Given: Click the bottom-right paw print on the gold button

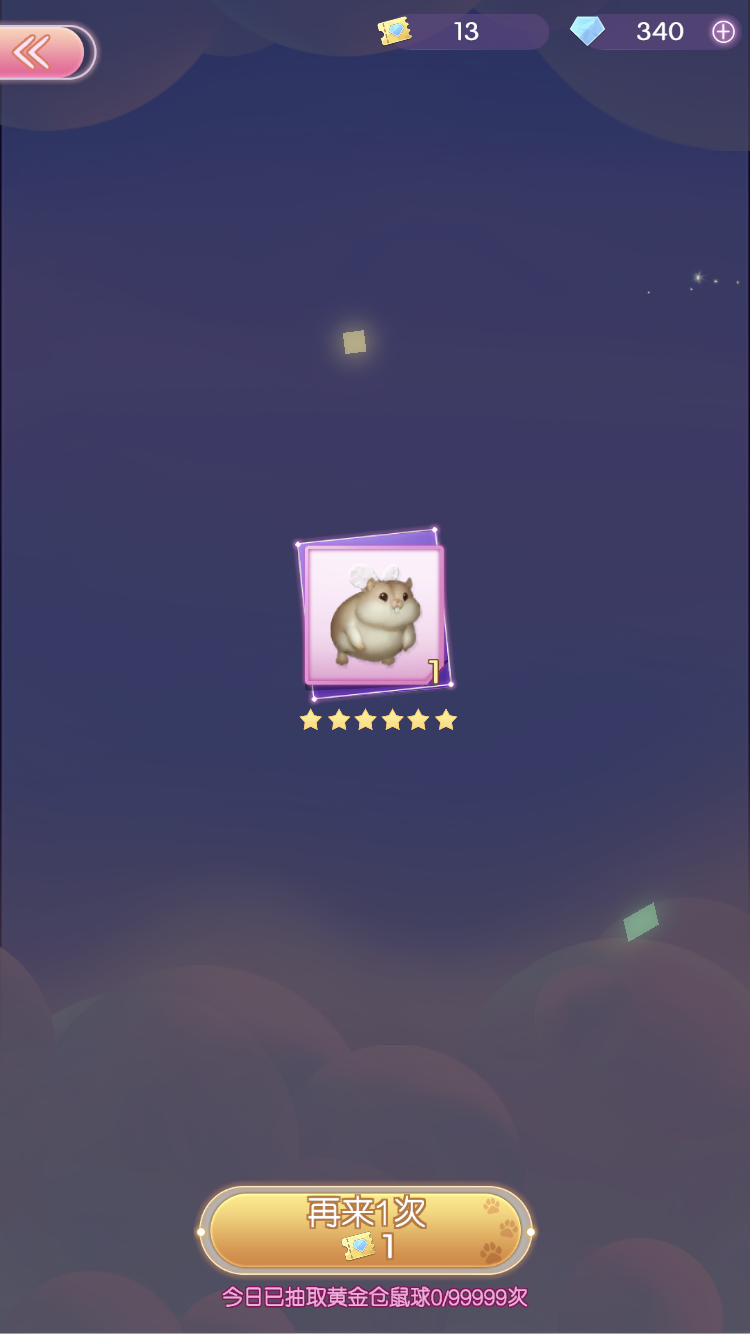Looking at the screenshot, I should (x=492, y=1253).
